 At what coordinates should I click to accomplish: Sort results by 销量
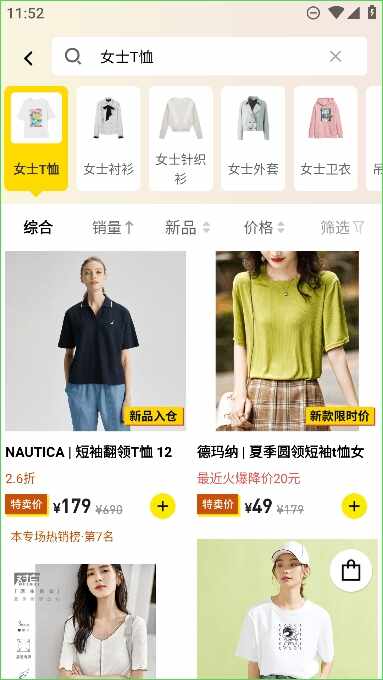(x=113, y=227)
